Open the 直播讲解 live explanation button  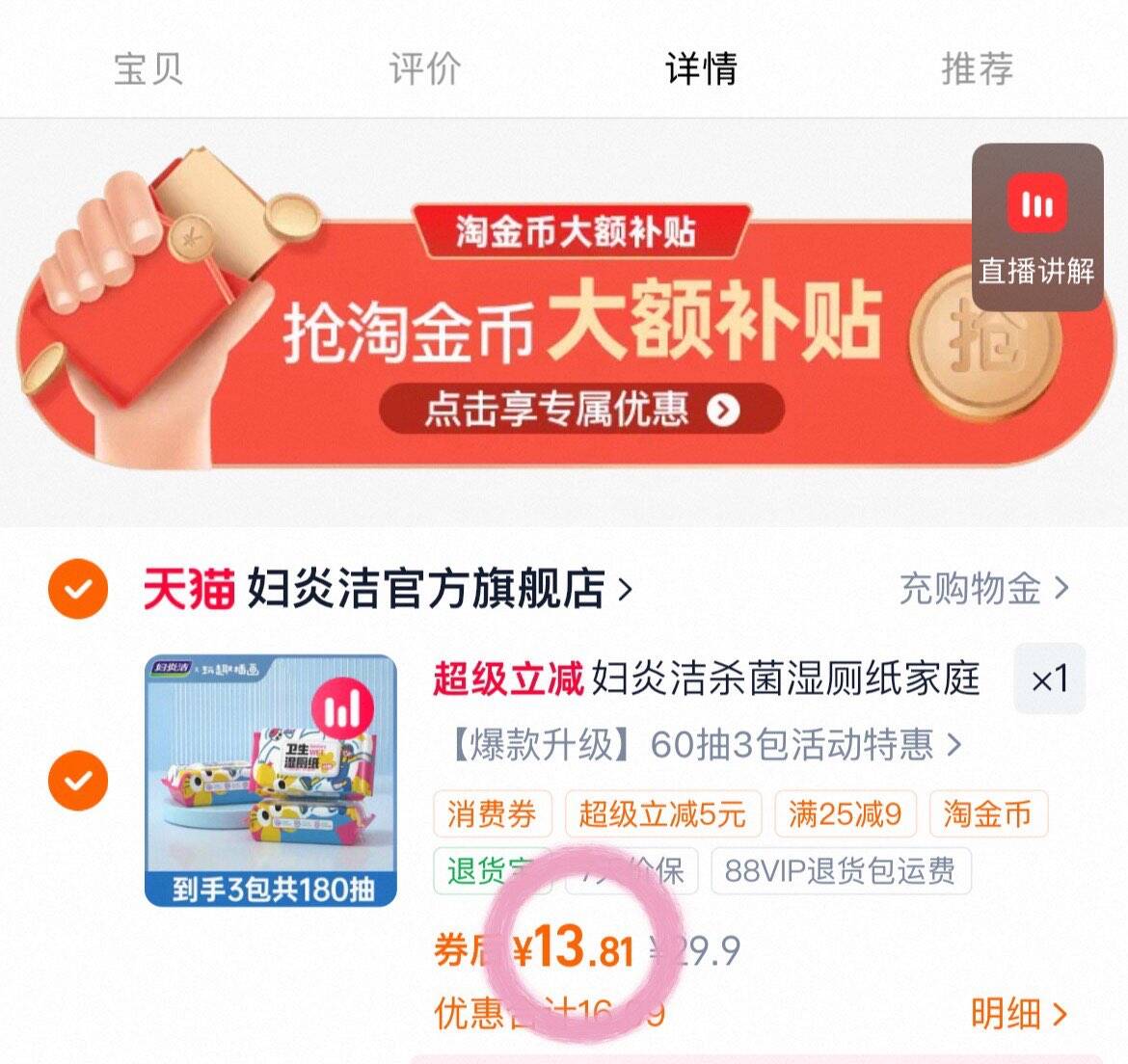[x=1037, y=227]
